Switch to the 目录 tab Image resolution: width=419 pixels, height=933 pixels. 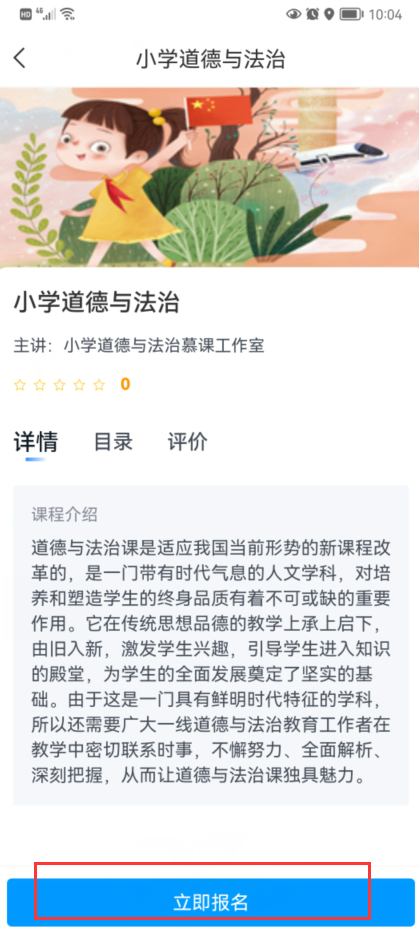(113, 442)
